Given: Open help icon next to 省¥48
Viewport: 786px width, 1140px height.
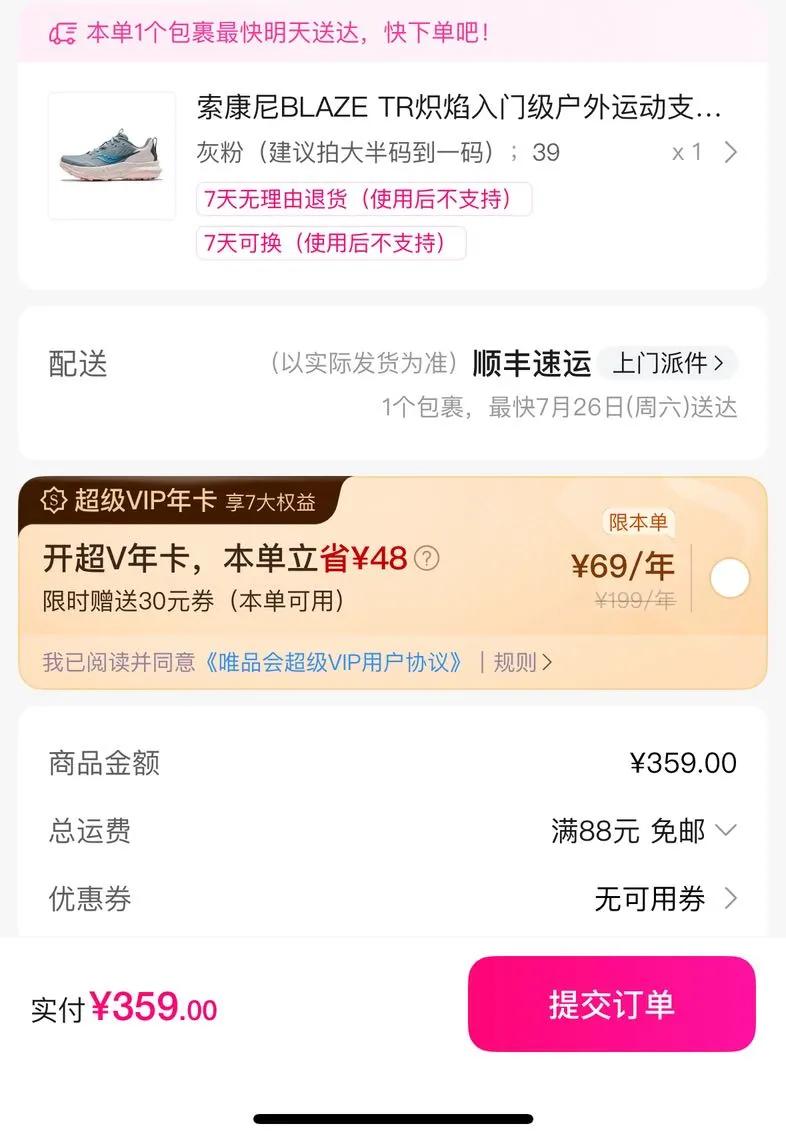Looking at the screenshot, I should [x=427, y=558].
